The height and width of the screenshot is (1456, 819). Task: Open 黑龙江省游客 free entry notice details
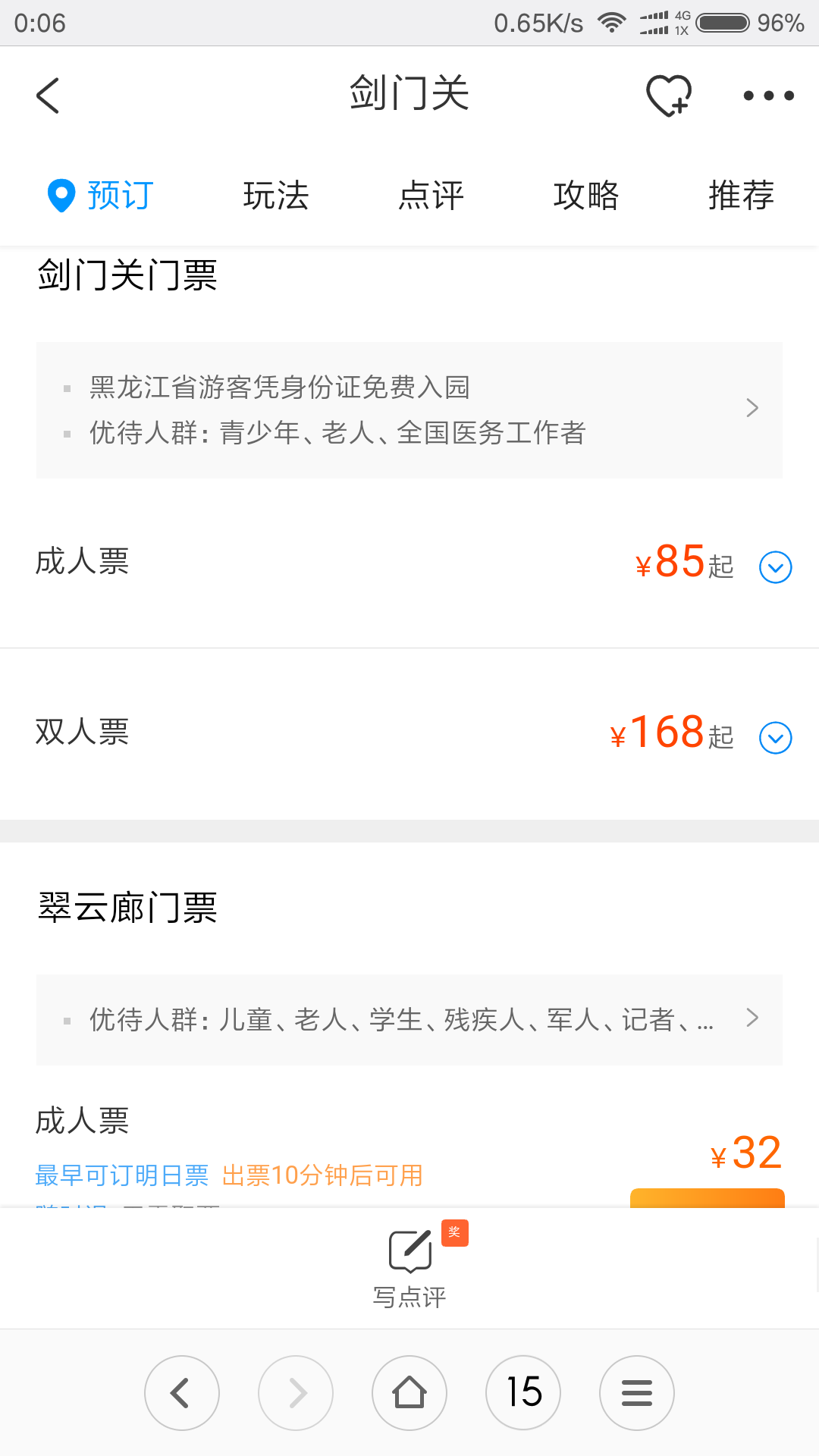(409, 410)
